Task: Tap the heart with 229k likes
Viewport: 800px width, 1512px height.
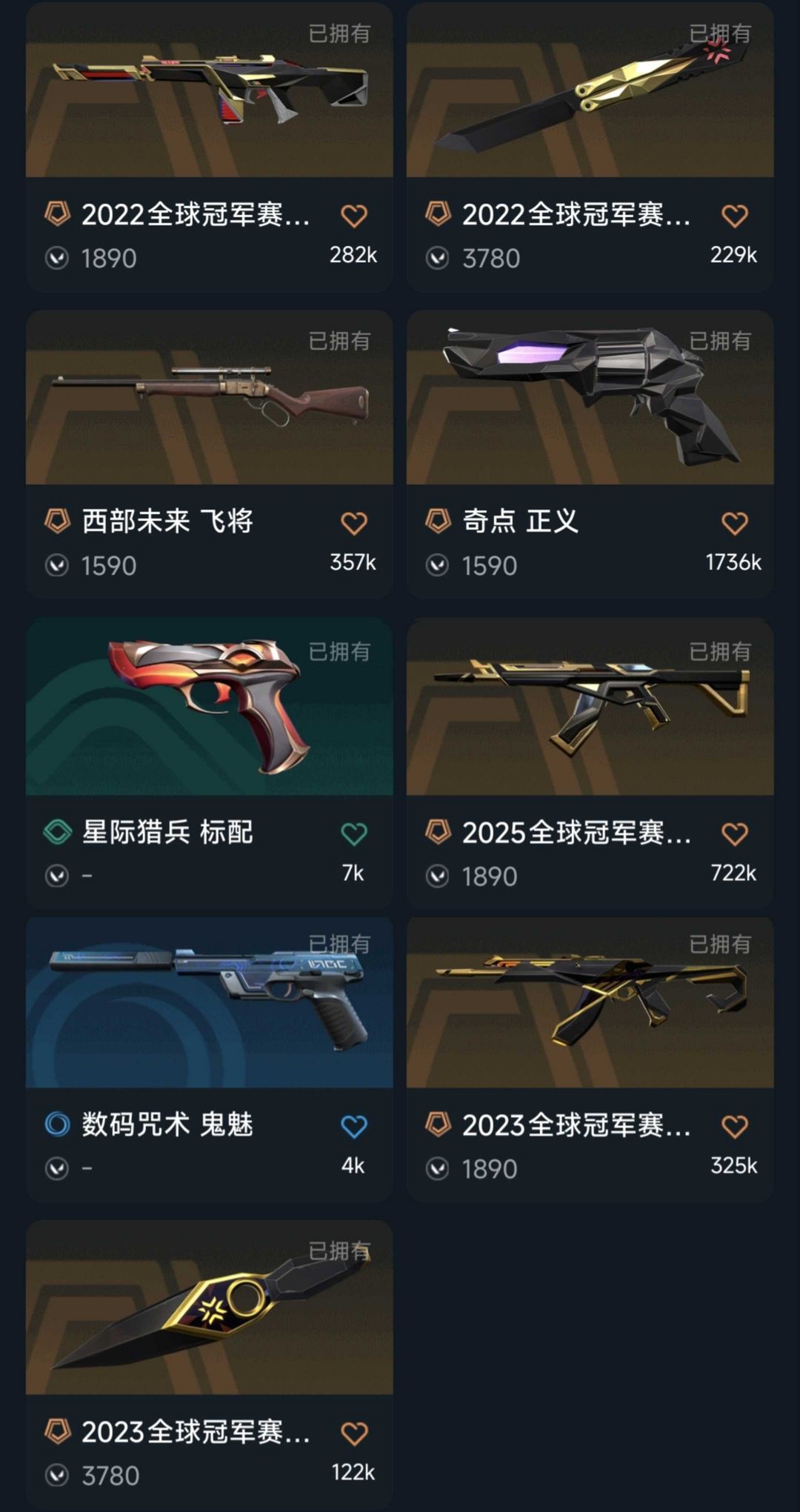Action: pyautogui.click(x=735, y=216)
